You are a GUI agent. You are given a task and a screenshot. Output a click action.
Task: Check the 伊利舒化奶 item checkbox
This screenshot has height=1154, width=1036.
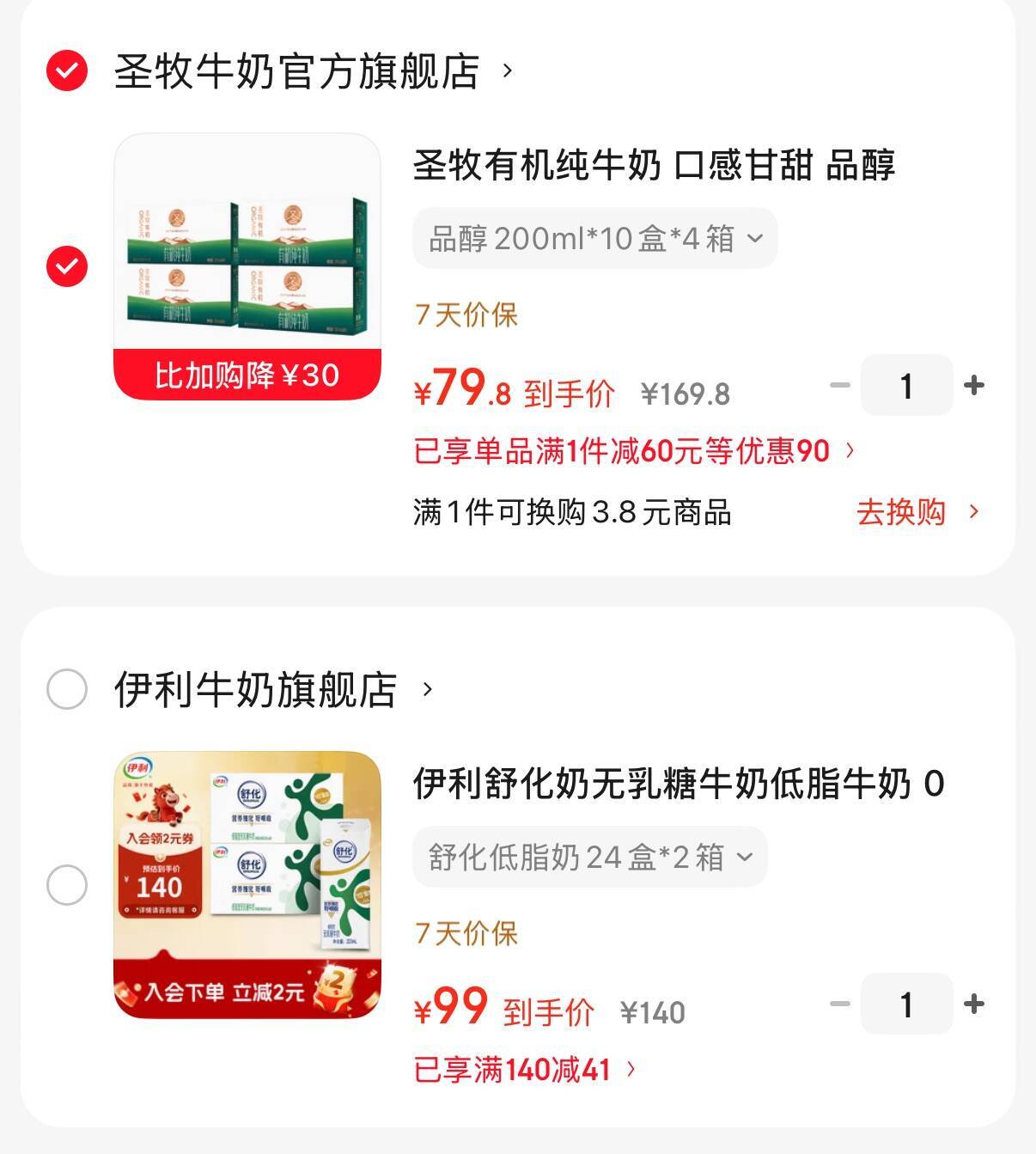(x=67, y=885)
